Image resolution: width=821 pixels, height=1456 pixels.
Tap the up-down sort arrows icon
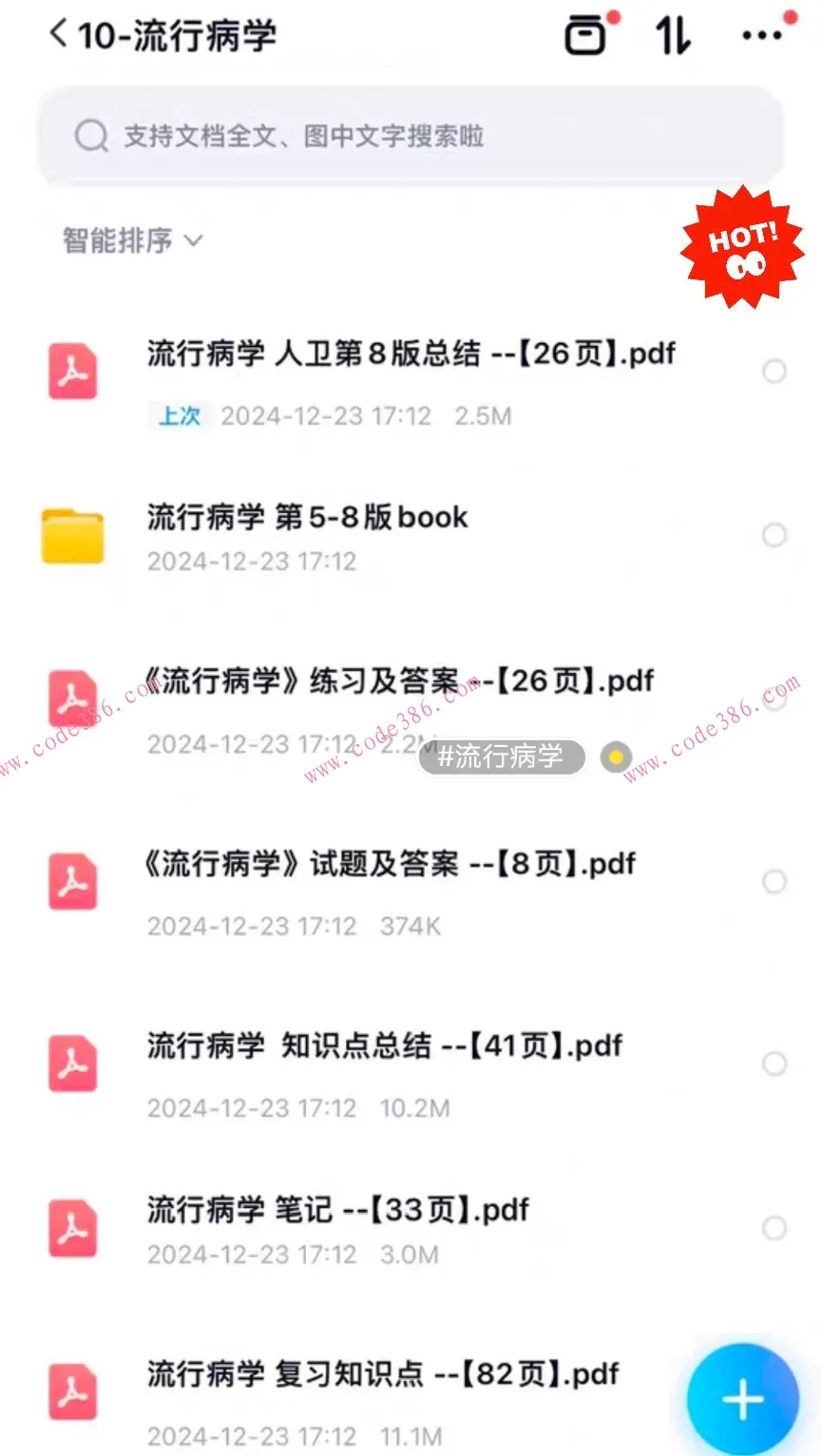[x=673, y=36]
